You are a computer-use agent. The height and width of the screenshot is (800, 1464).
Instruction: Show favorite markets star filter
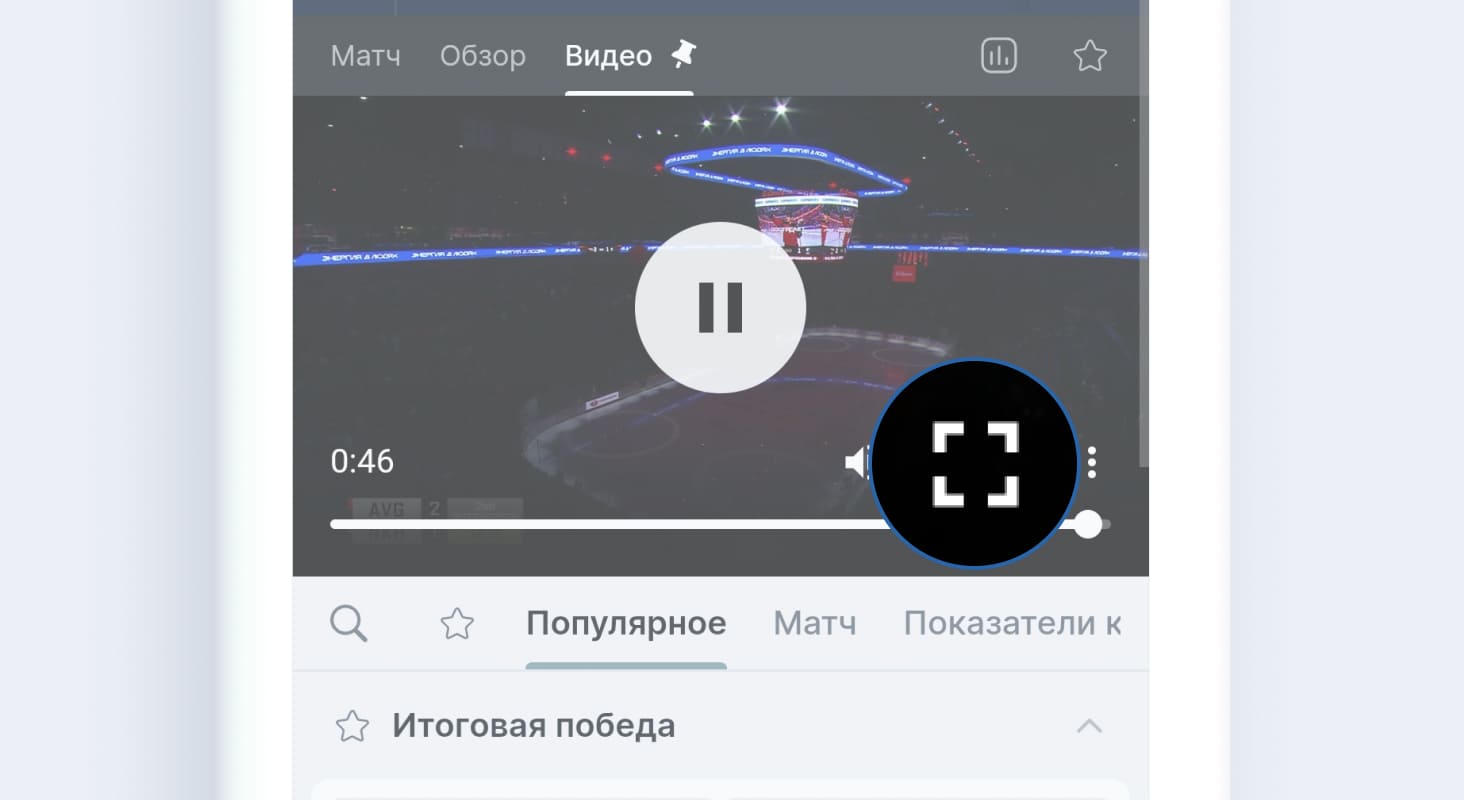pos(457,624)
